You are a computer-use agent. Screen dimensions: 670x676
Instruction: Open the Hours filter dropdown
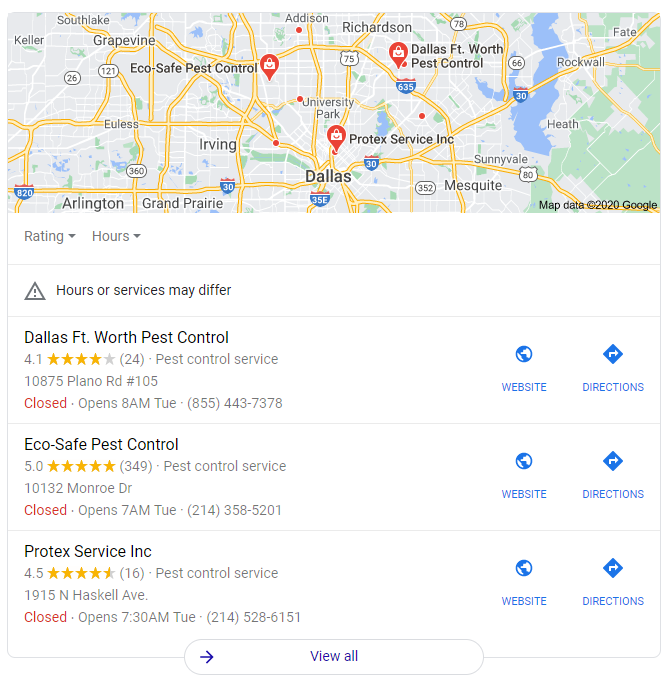(x=116, y=237)
